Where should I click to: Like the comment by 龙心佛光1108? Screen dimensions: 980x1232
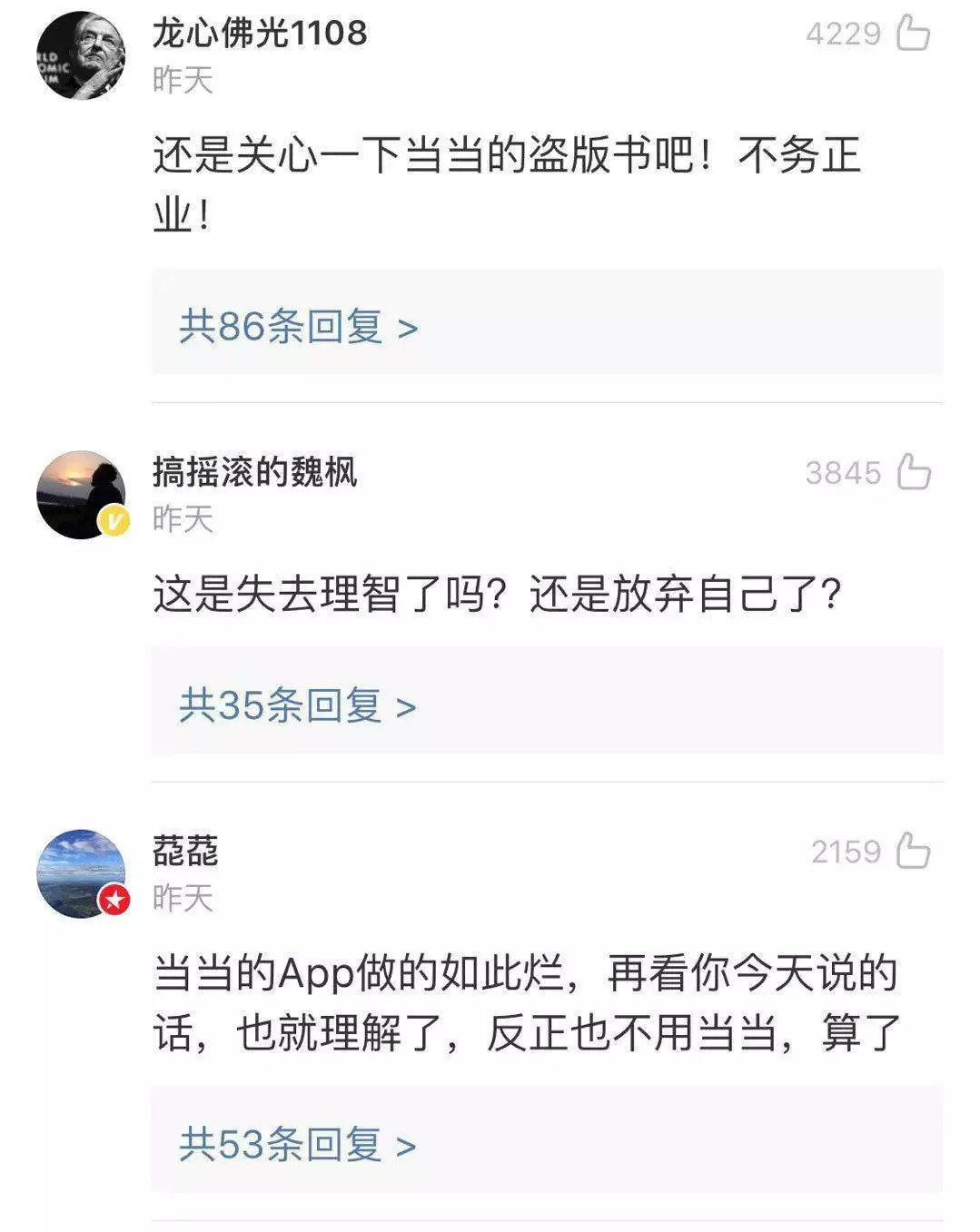coord(913,34)
